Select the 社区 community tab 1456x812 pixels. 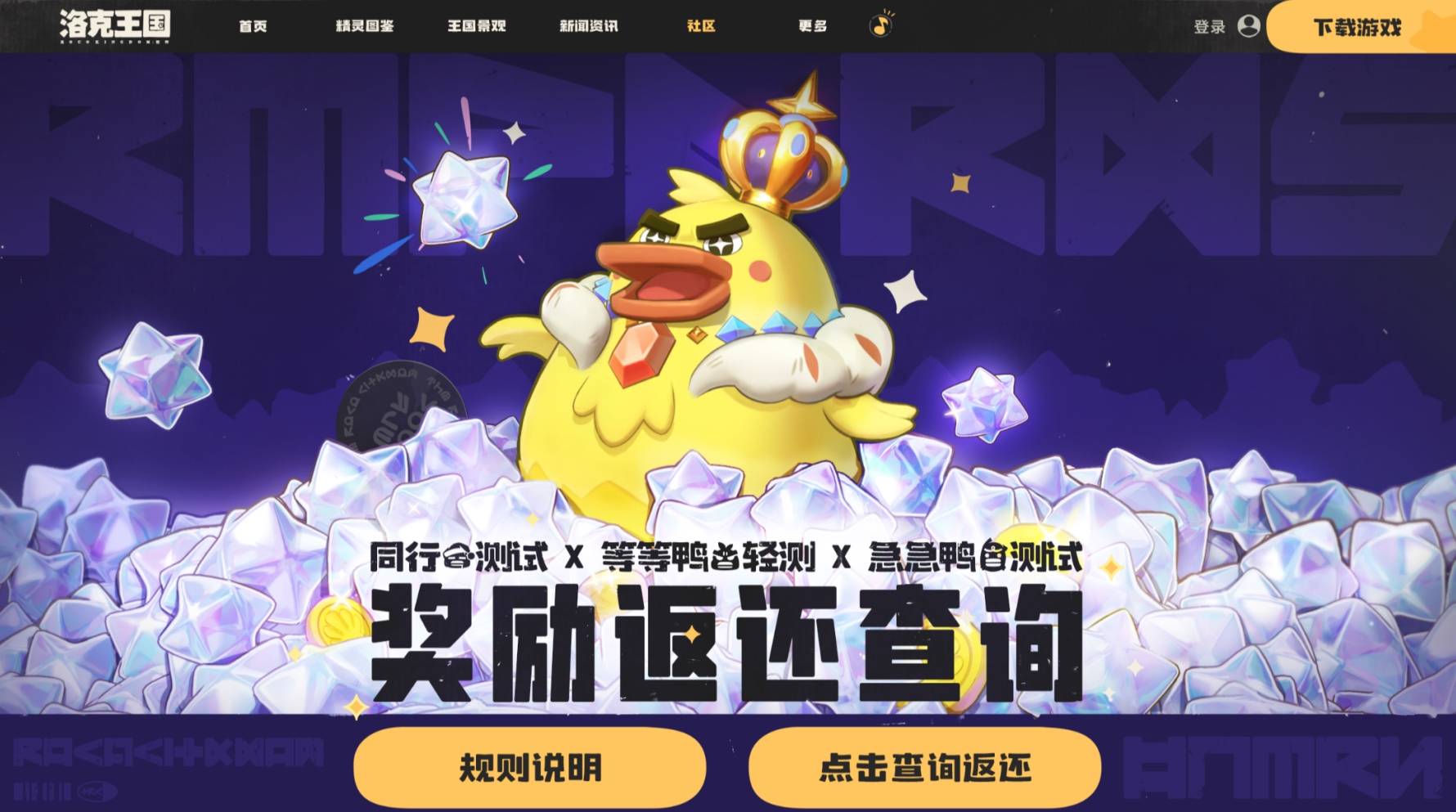pyautogui.click(x=701, y=26)
